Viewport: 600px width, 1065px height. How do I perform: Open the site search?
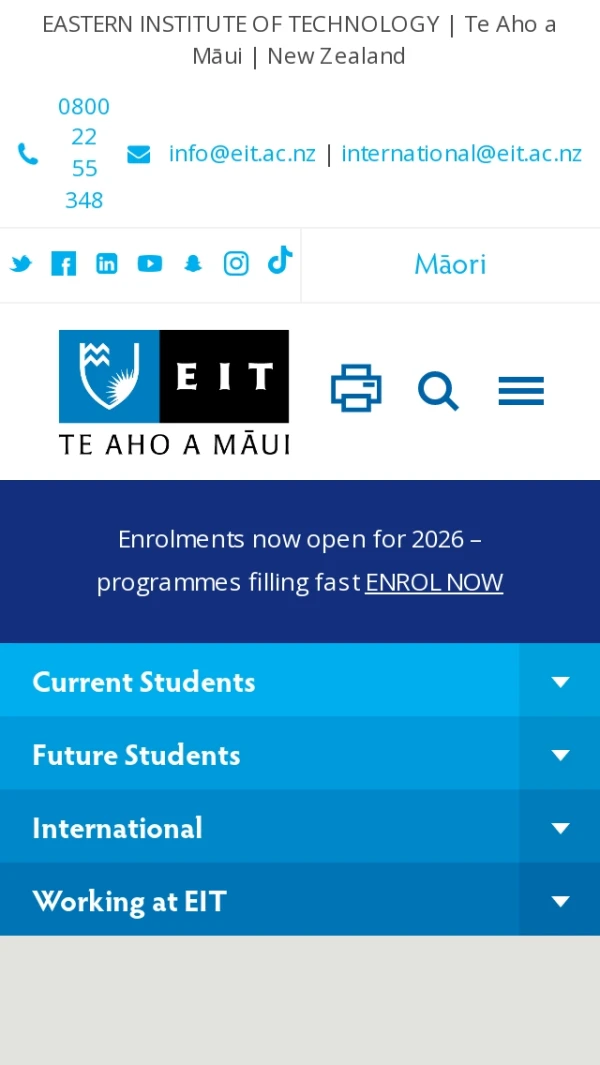coord(438,391)
